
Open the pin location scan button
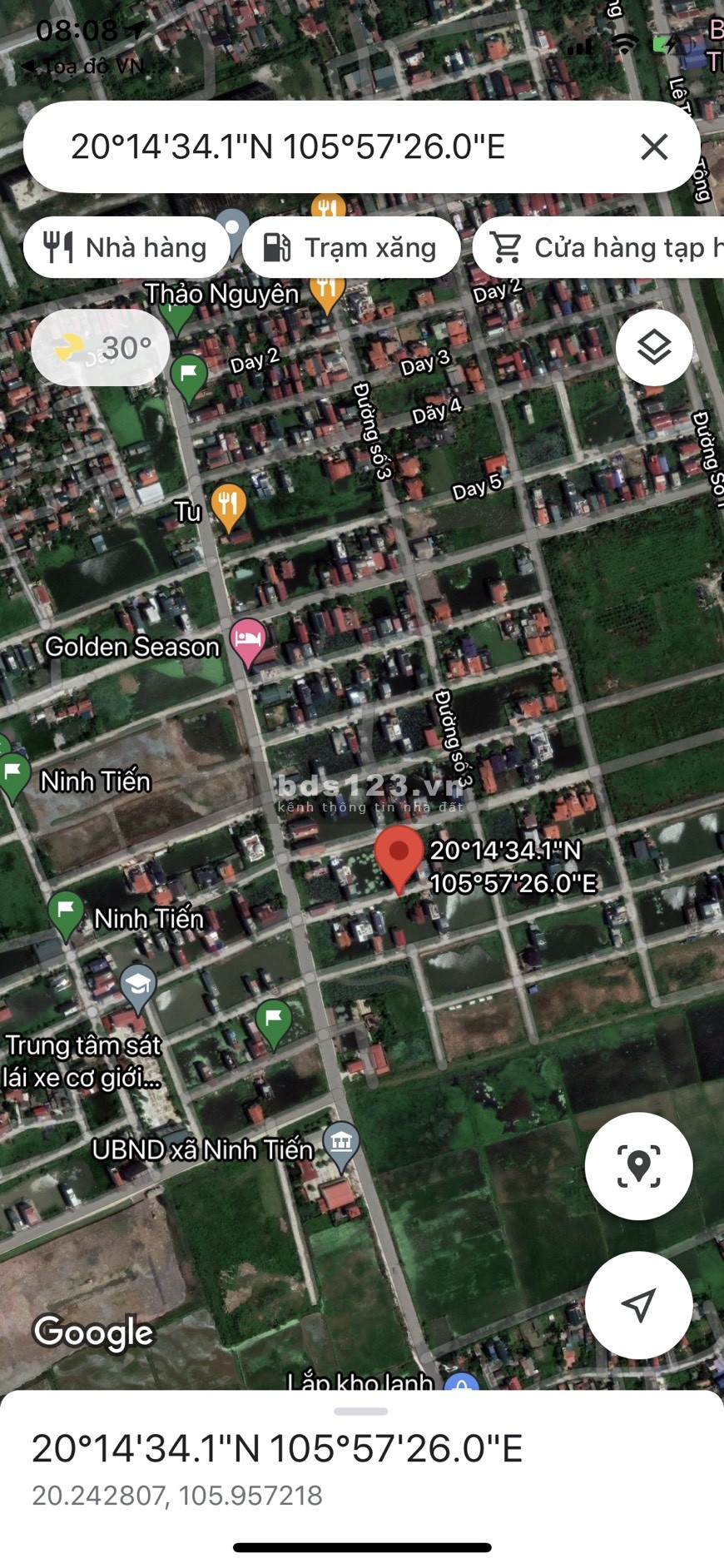click(638, 1166)
